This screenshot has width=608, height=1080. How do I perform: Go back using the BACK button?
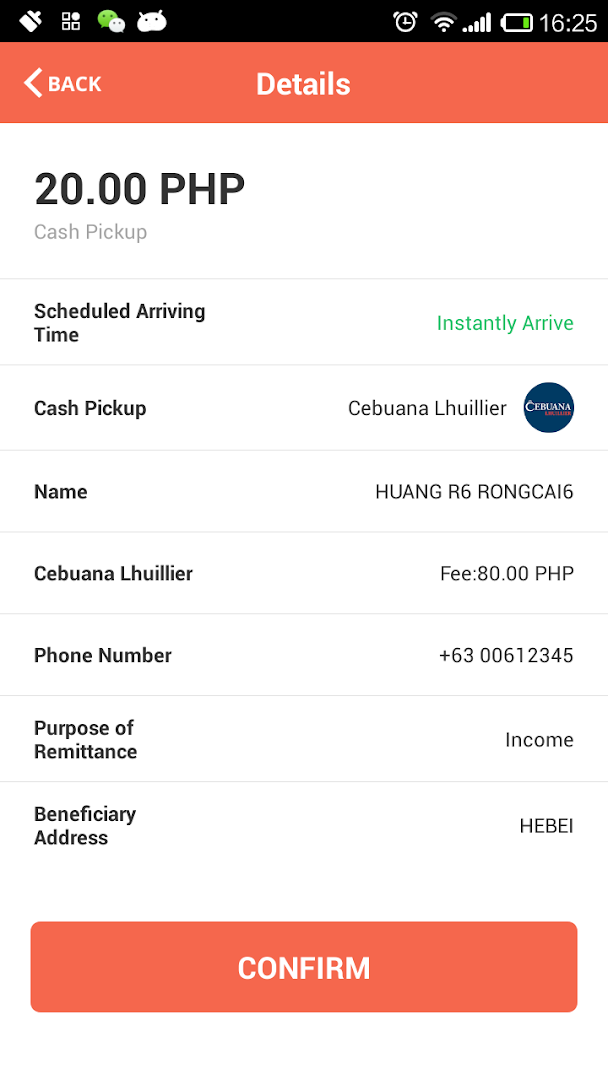click(63, 83)
